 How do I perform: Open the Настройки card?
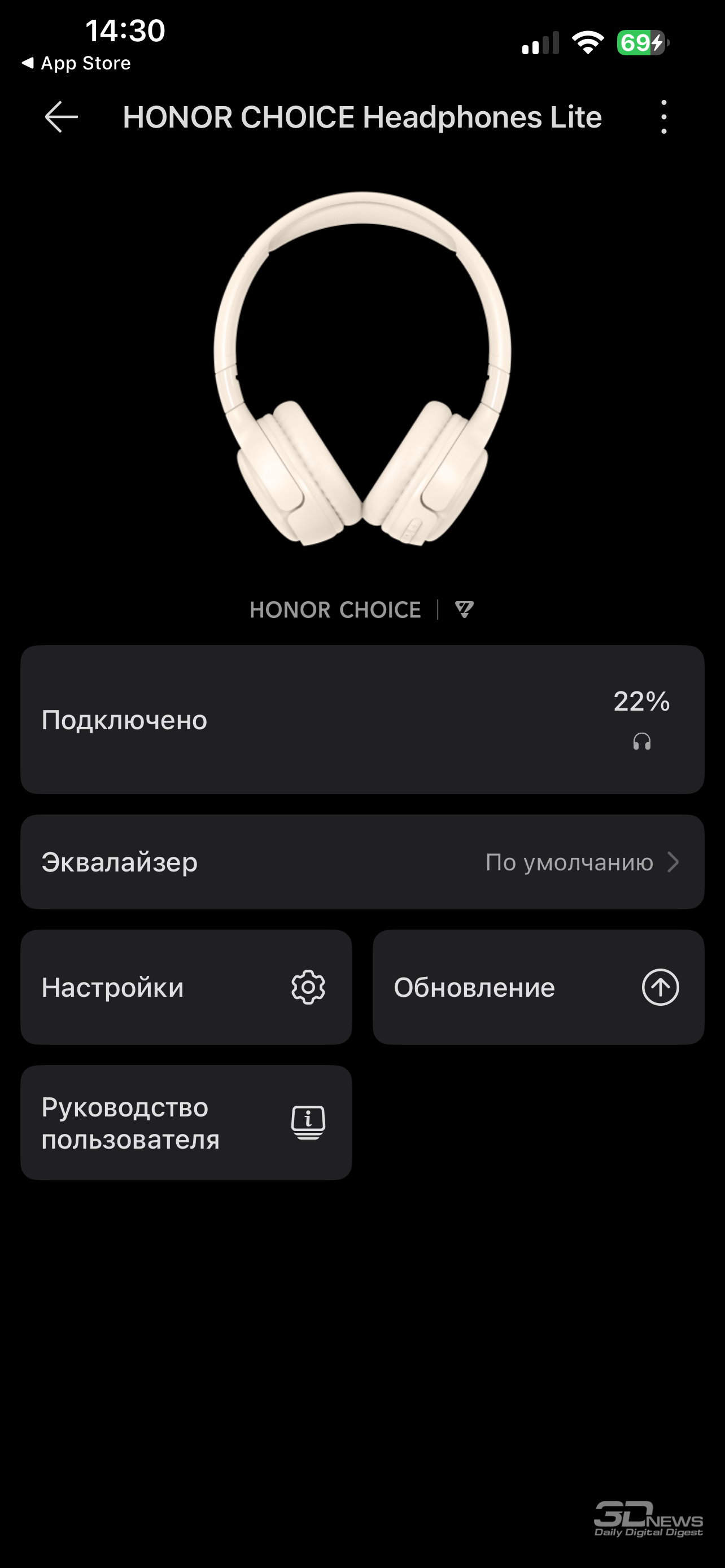186,987
